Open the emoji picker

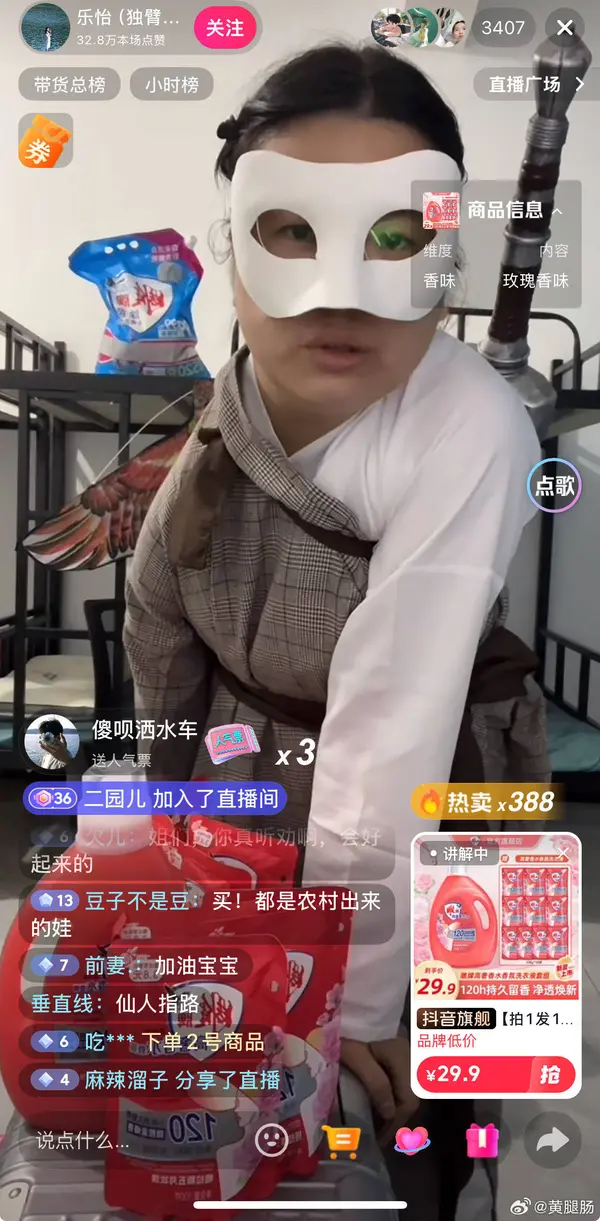tap(271, 1139)
